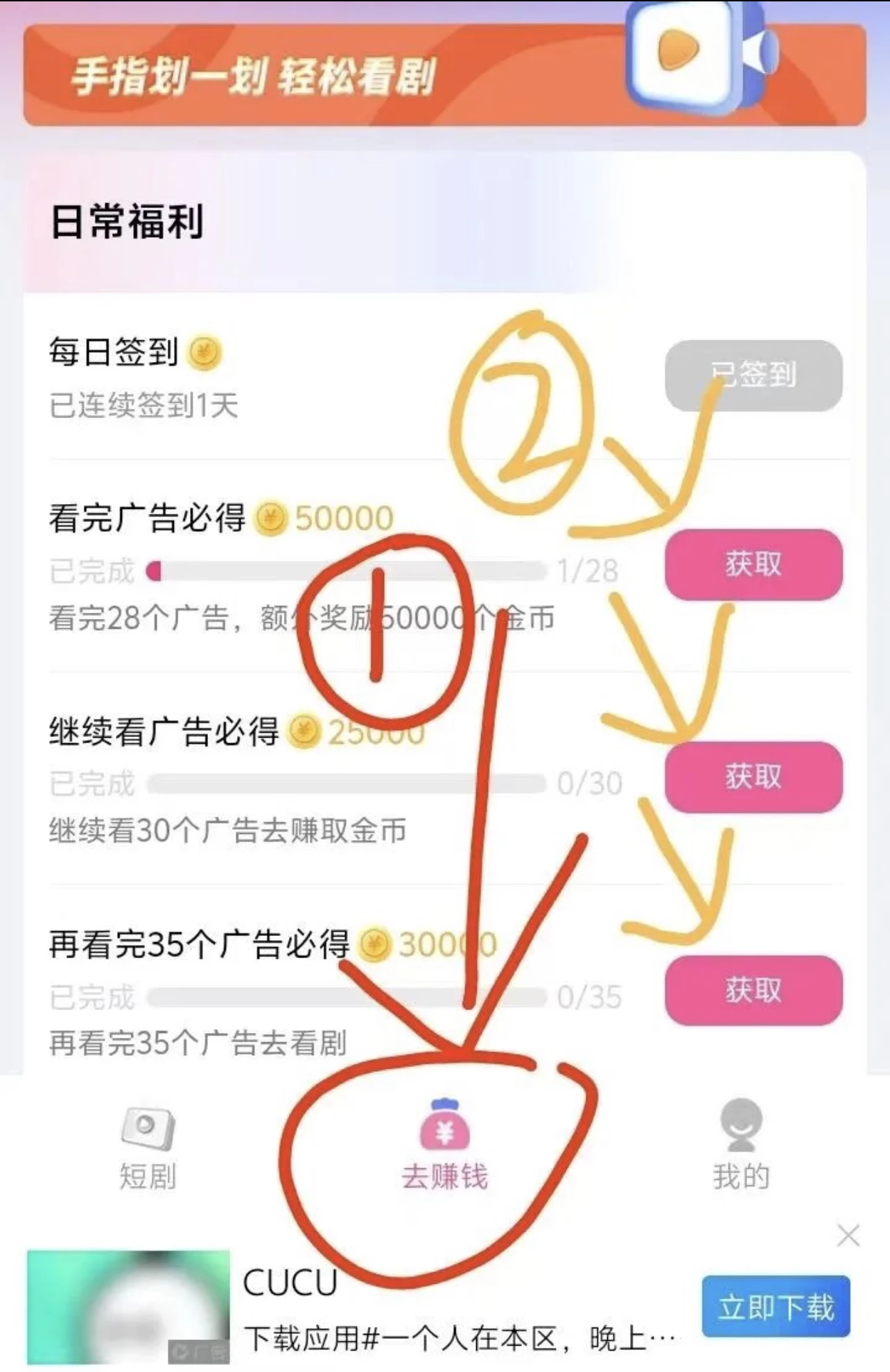This screenshot has width=890, height=1372.
Task: Toggle the 获取 state for 28-ad task
Action: click(x=752, y=564)
